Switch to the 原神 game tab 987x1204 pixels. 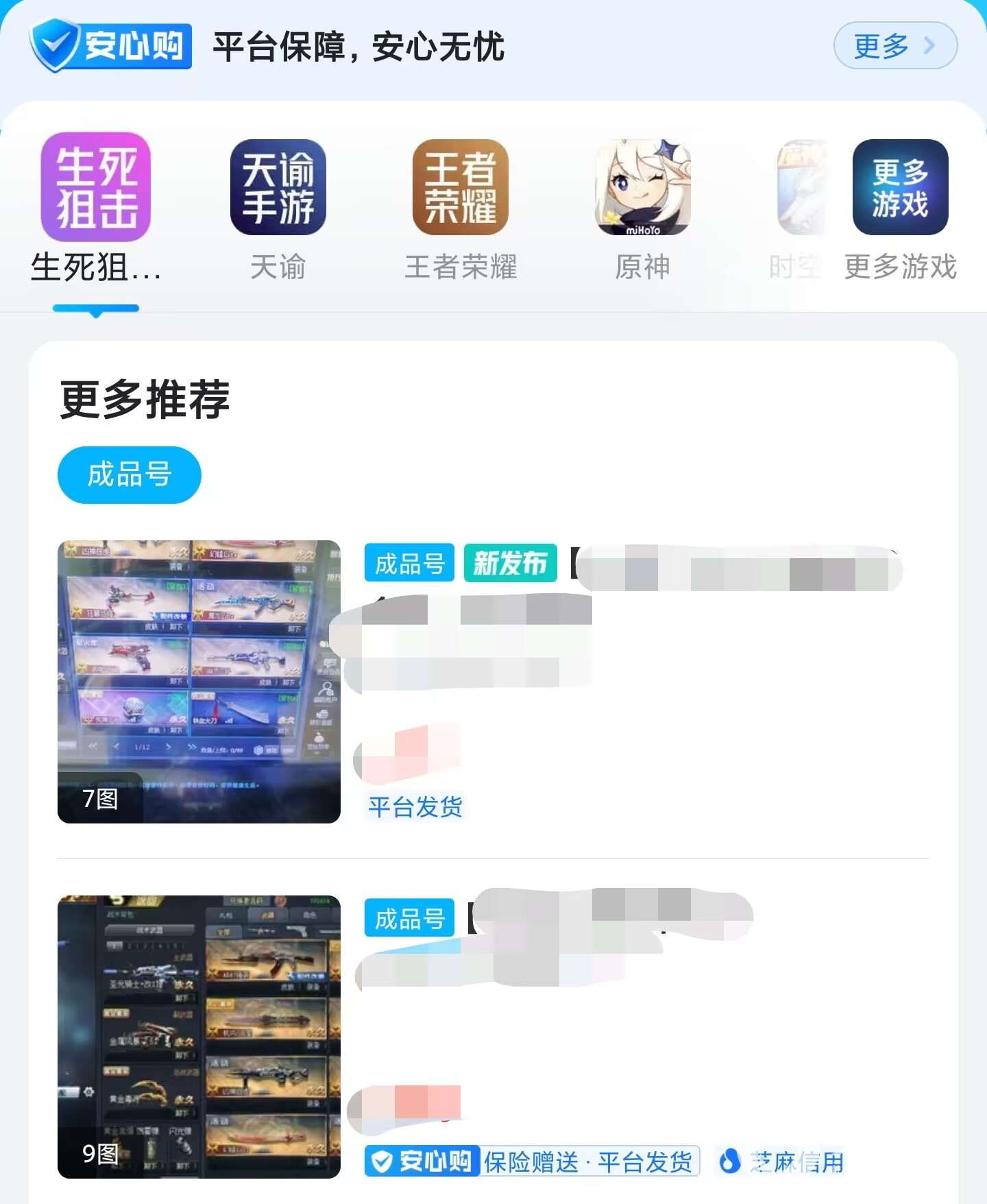642,206
